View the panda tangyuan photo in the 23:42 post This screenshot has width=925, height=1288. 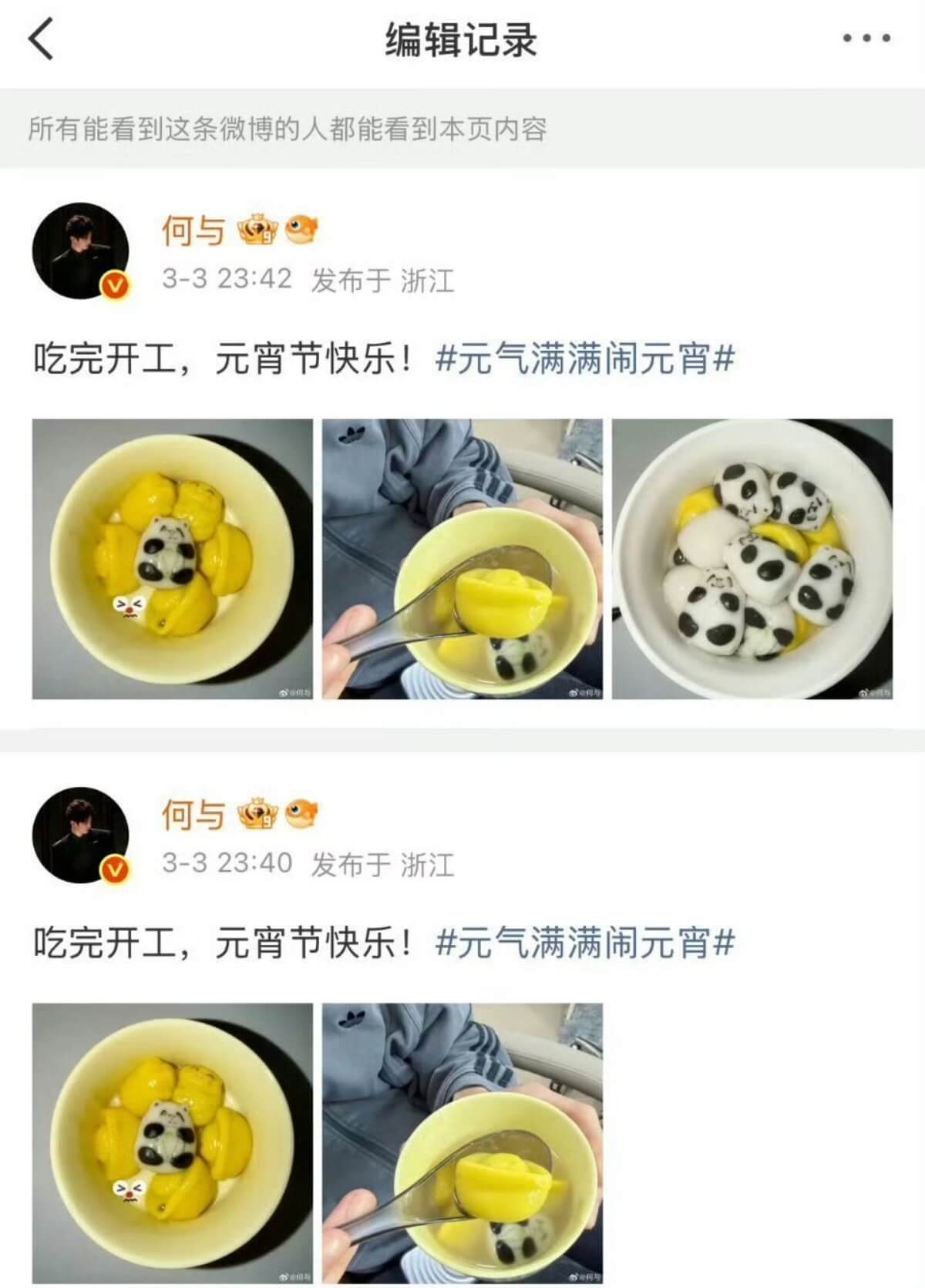pos(752,559)
